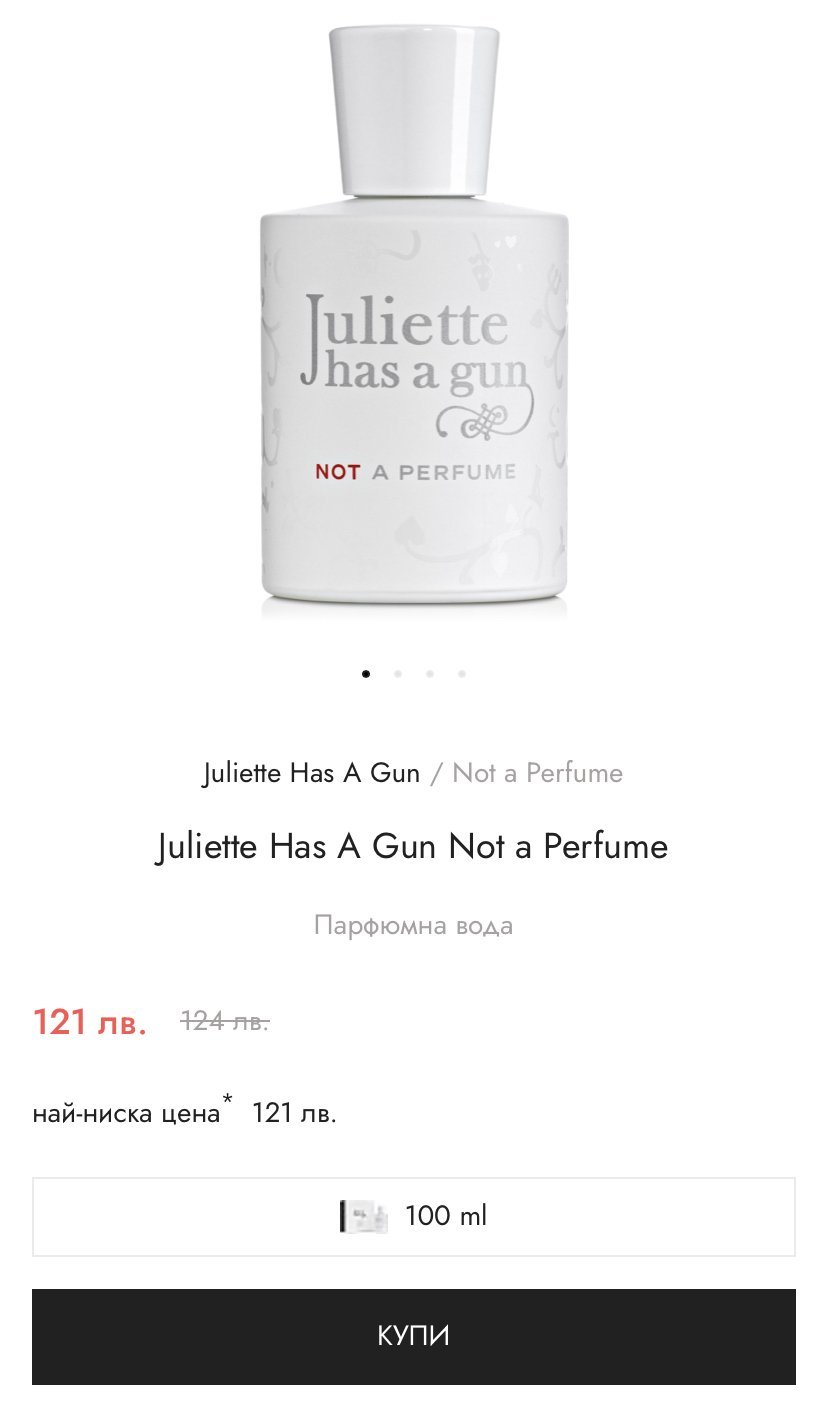
Task: Select the 100 ml size option
Action: [x=413, y=1216]
